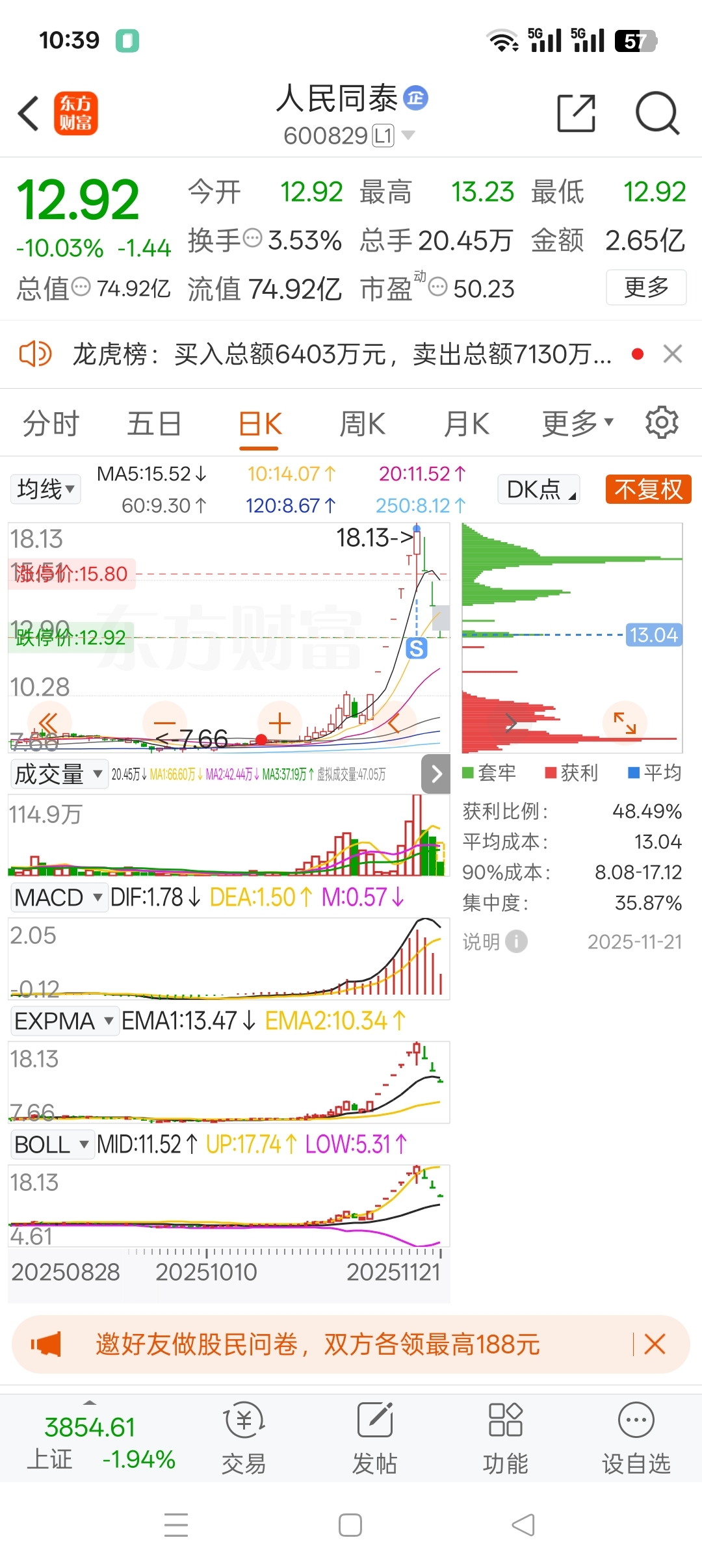Viewport: 702px width, 1568px height.
Task: Switch to the 分时 chart tab
Action: (x=51, y=424)
